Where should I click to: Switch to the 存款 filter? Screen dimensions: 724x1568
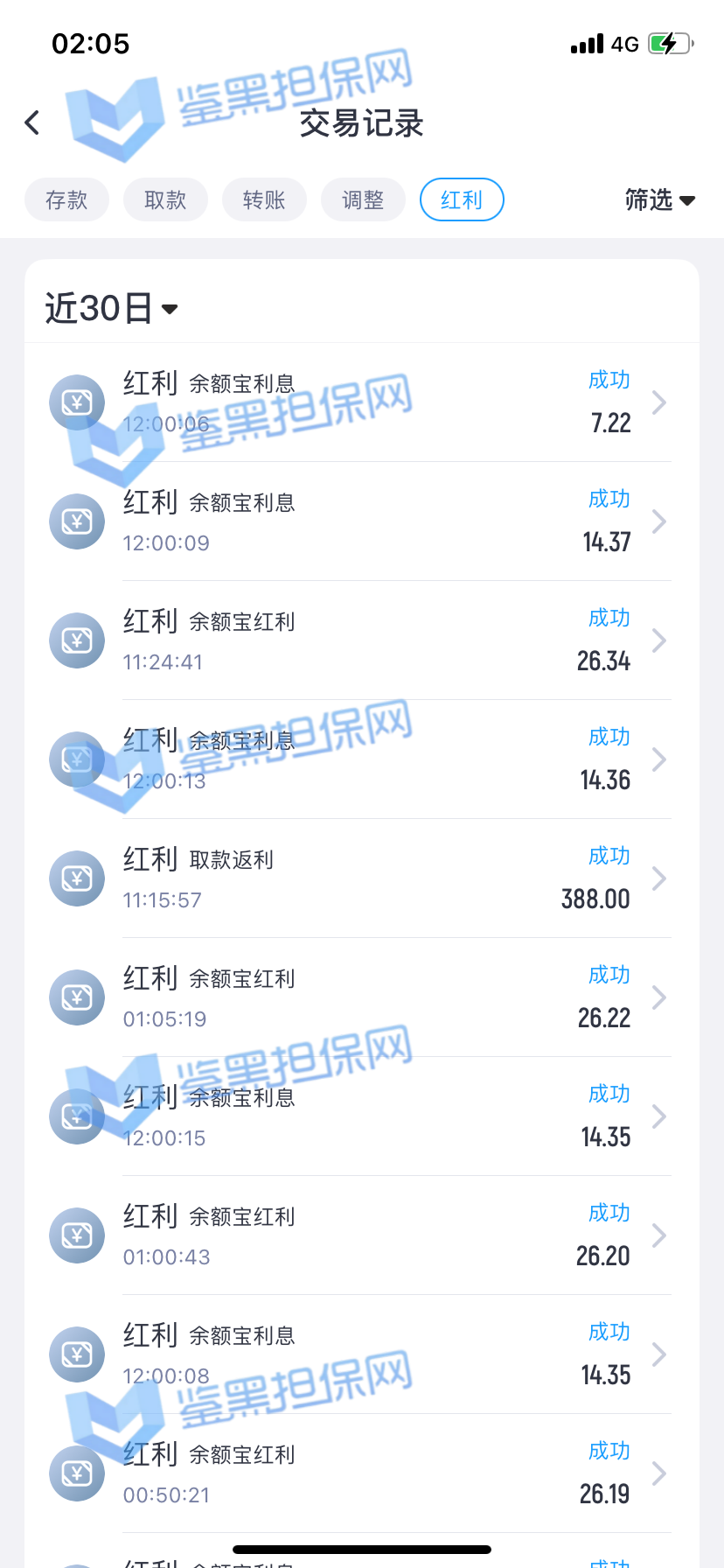pyautogui.click(x=66, y=199)
